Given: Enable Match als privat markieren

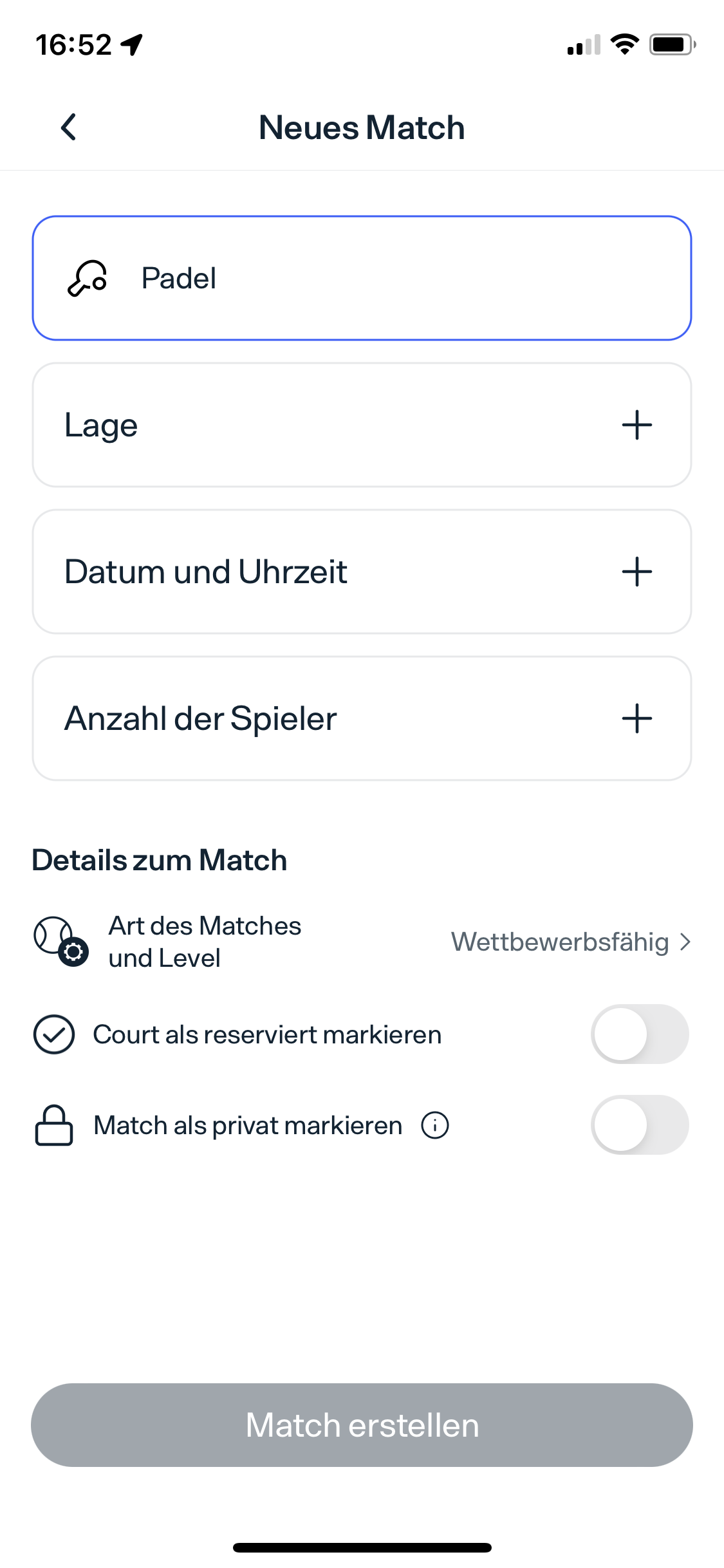Looking at the screenshot, I should pyautogui.click(x=640, y=1125).
